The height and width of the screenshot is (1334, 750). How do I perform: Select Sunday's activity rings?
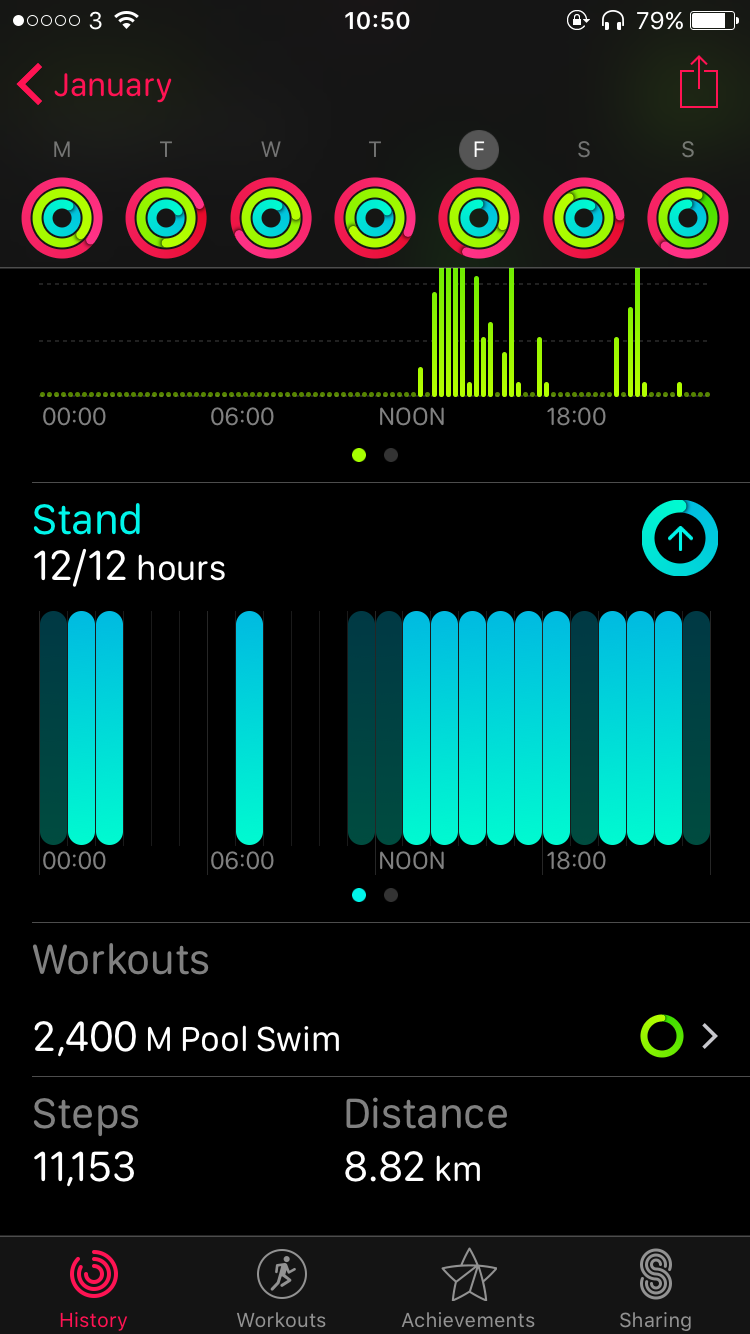pos(688,218)
